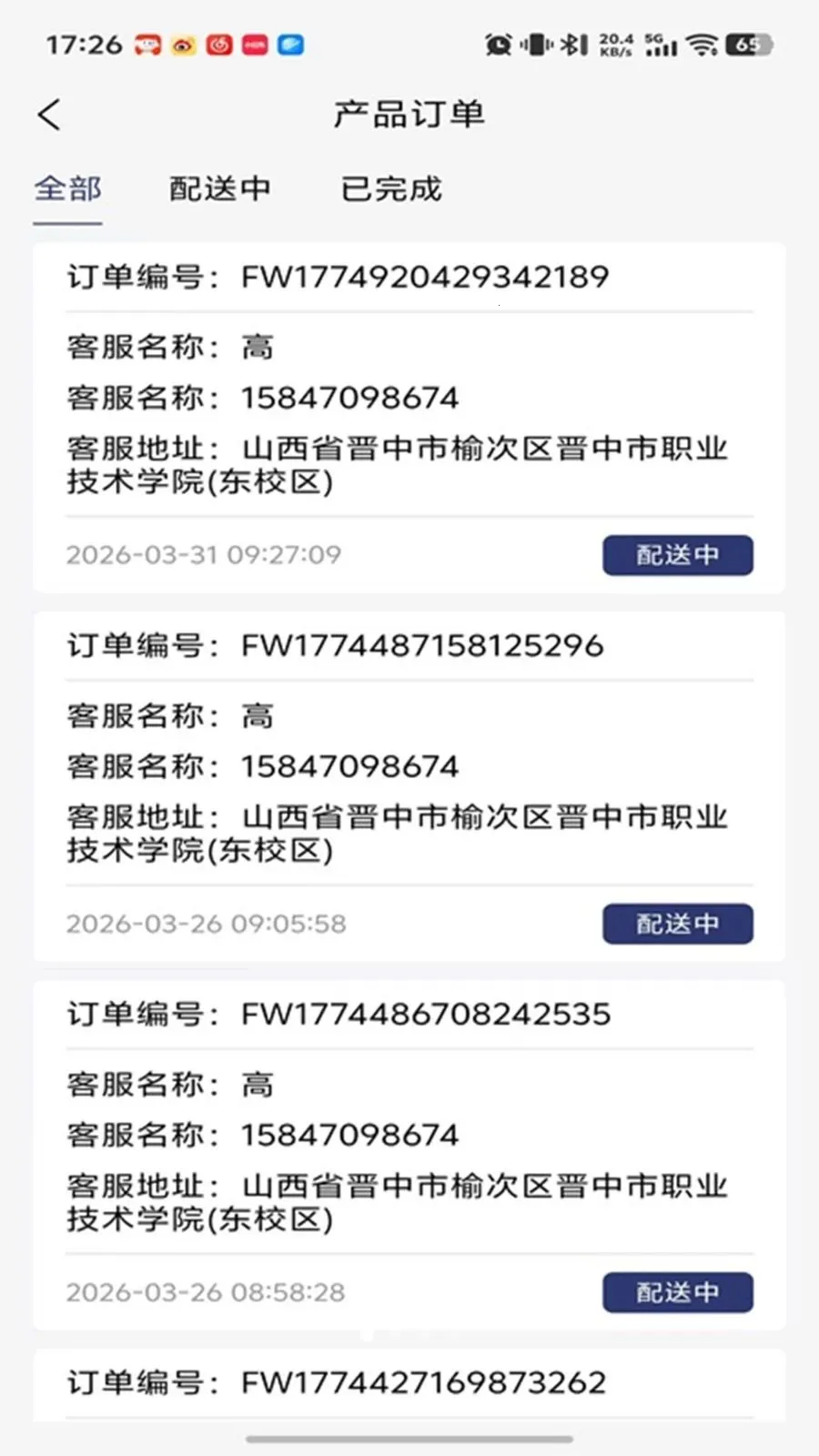Screen dimensions: 819x1456
Task: Tap the Bluetooth status icon
Action: pos(571,44)
